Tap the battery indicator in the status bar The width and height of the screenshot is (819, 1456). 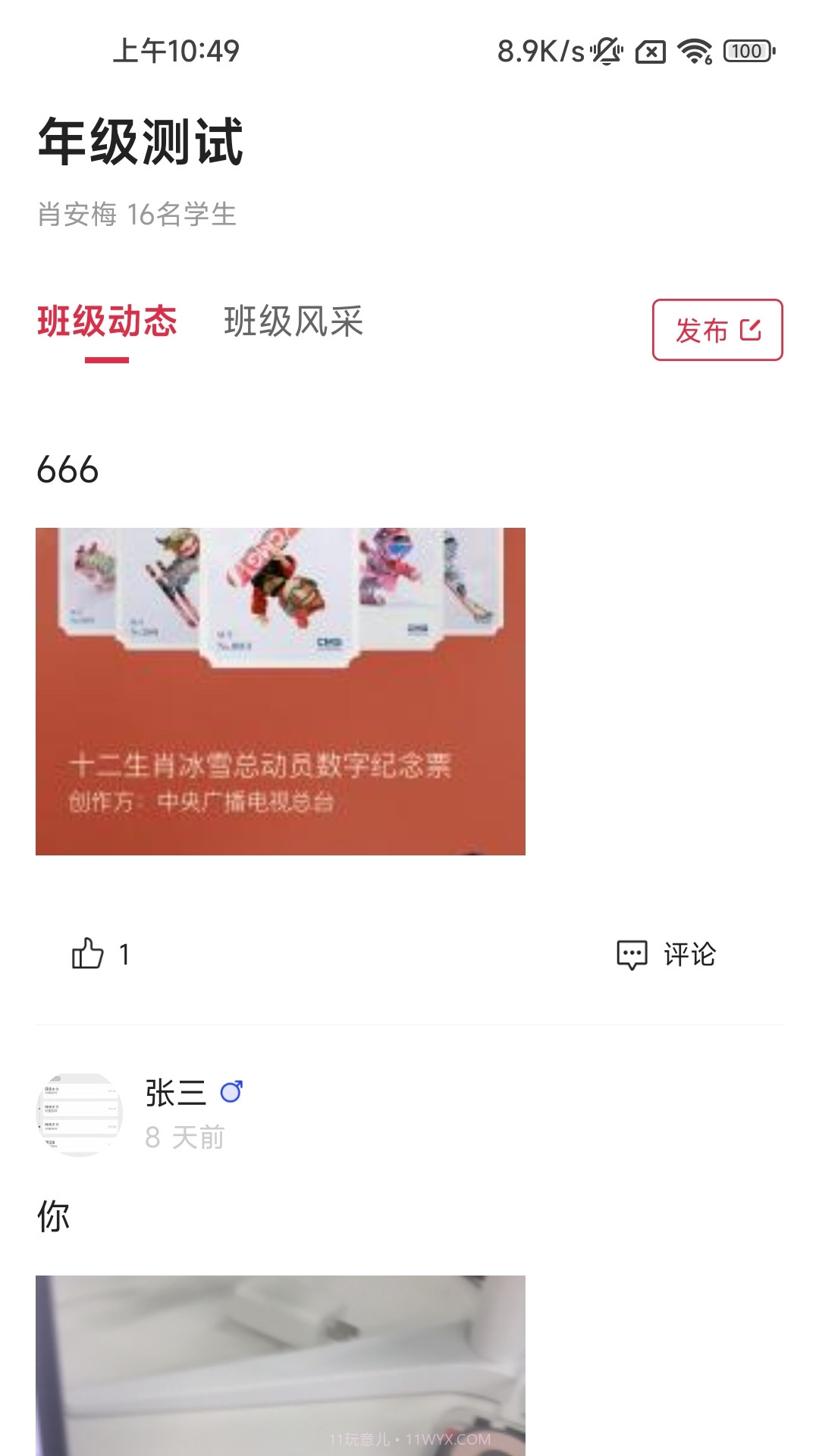click(747, 50)
